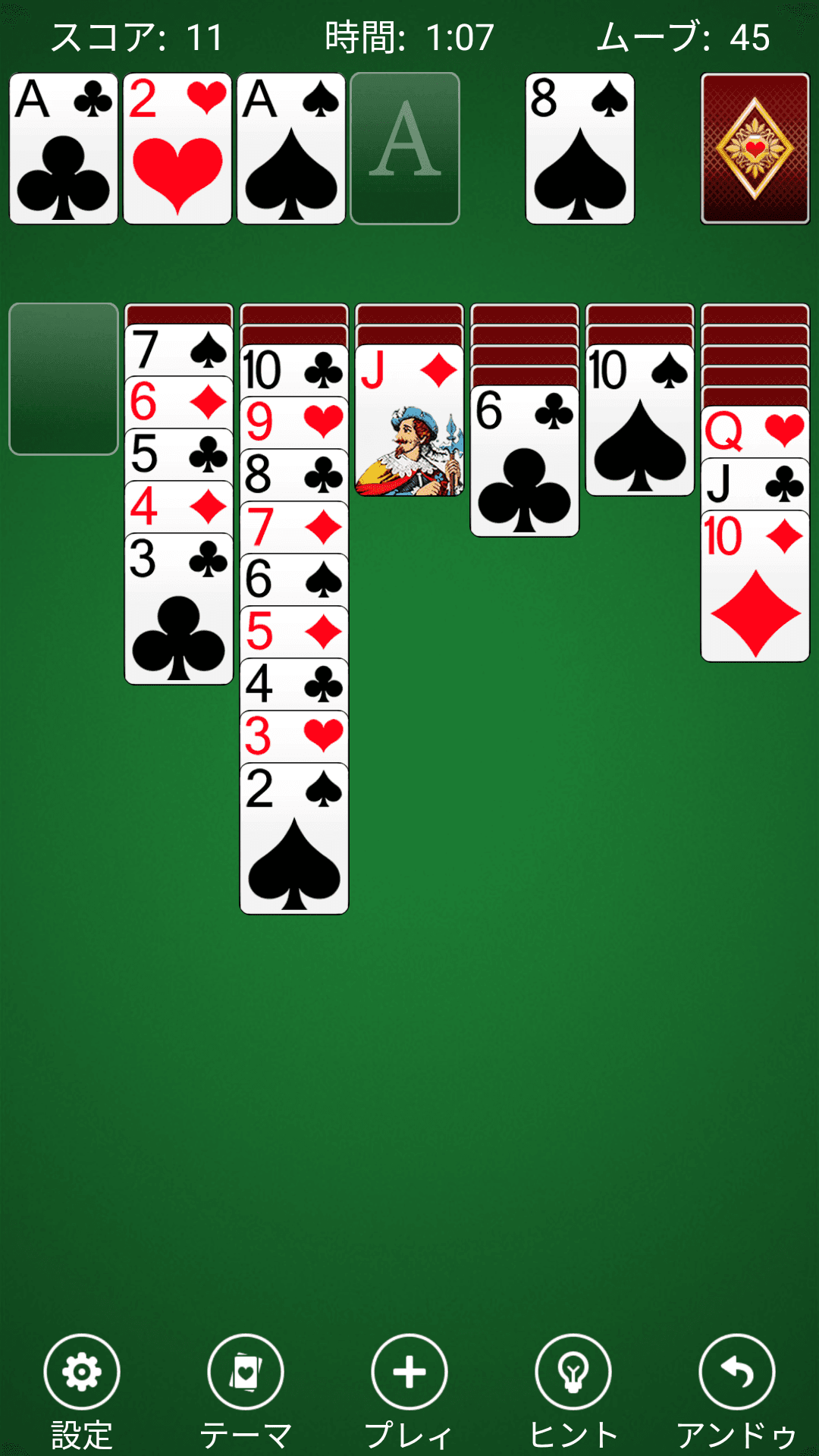
Task: Tap the ace of clubs foundation pile
Action: pos(64,149)
